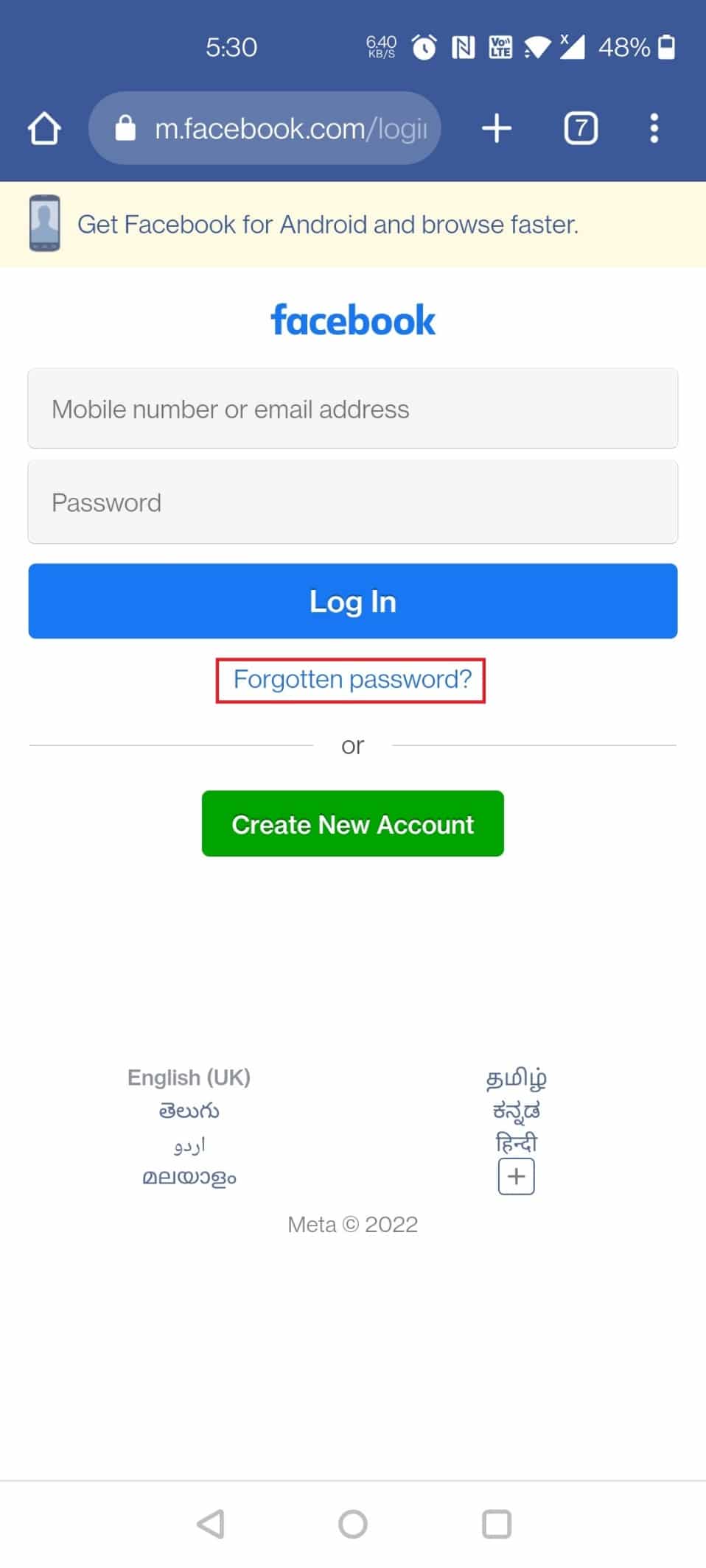Switch language to தமிழ்

coord(516,1077)
